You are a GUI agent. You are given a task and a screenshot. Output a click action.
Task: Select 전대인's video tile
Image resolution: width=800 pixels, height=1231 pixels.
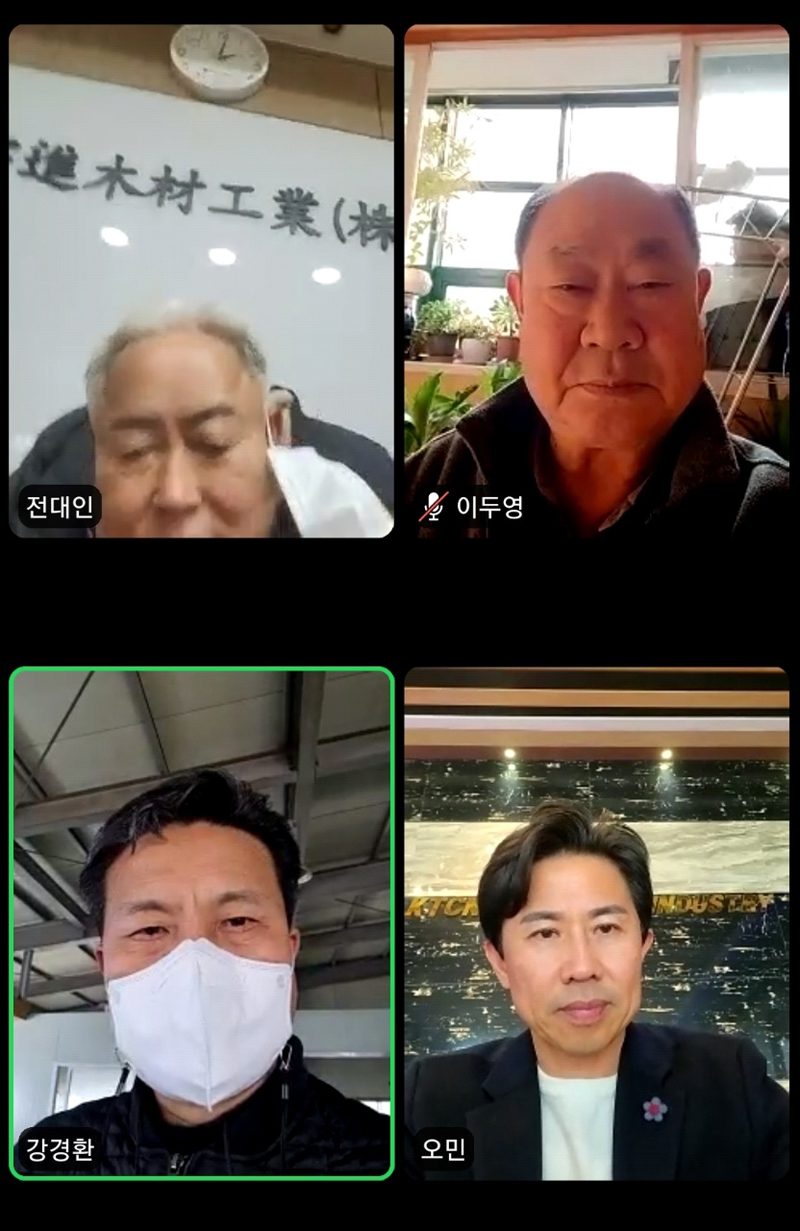point(201,281)
